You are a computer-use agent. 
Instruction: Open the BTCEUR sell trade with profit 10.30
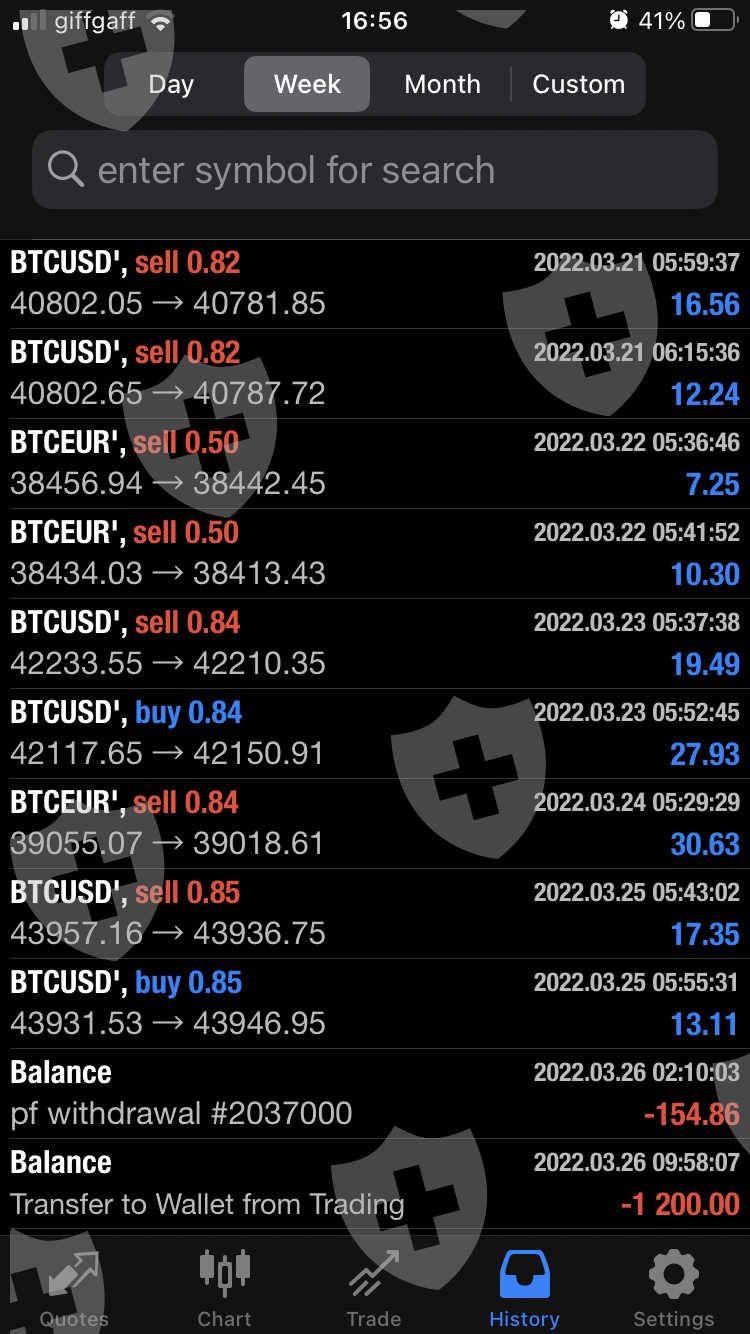point(375,554)
